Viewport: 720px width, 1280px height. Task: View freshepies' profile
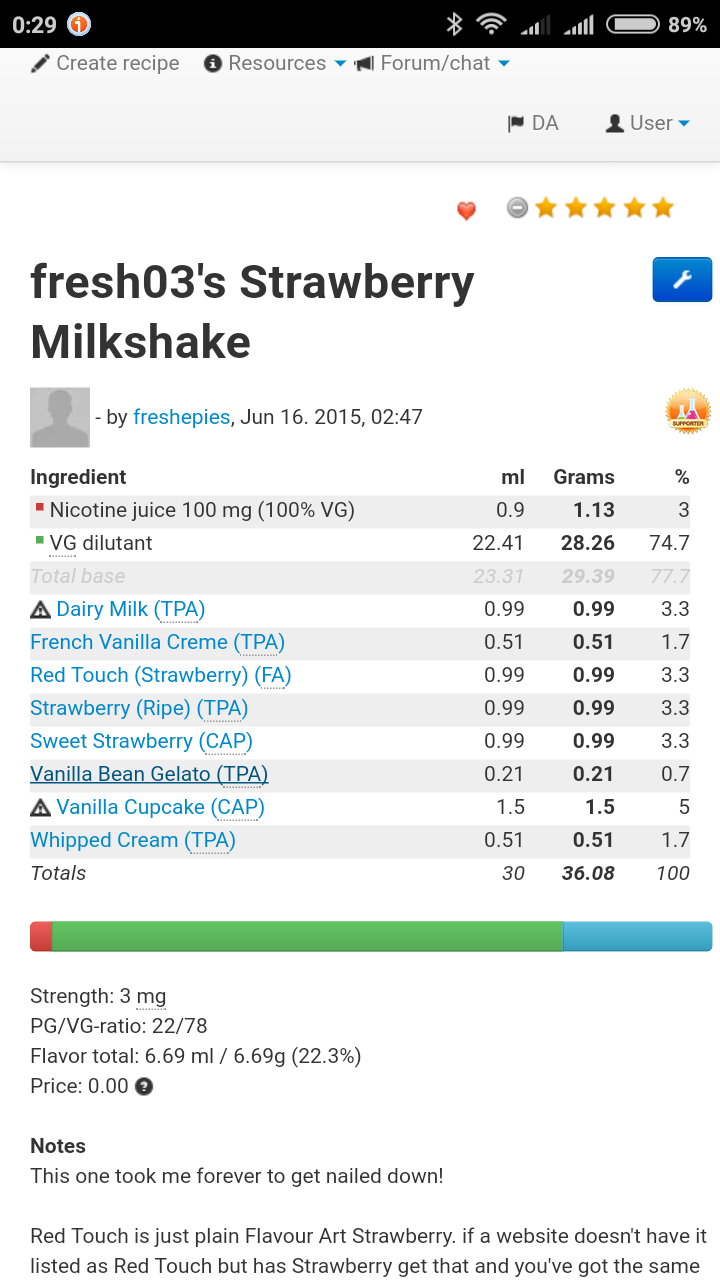coord(181,417)
